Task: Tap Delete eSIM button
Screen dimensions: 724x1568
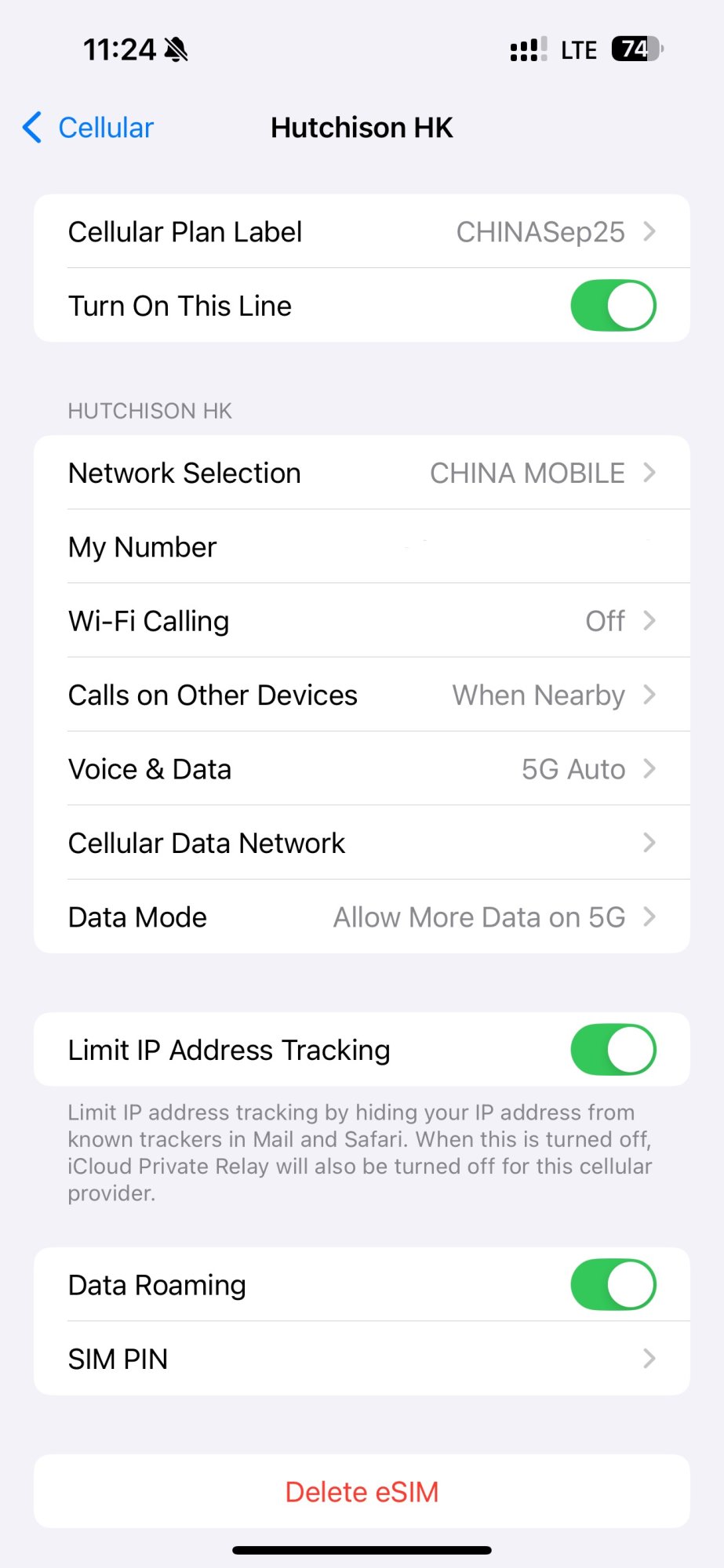Action: click(x=362, y=1492)
